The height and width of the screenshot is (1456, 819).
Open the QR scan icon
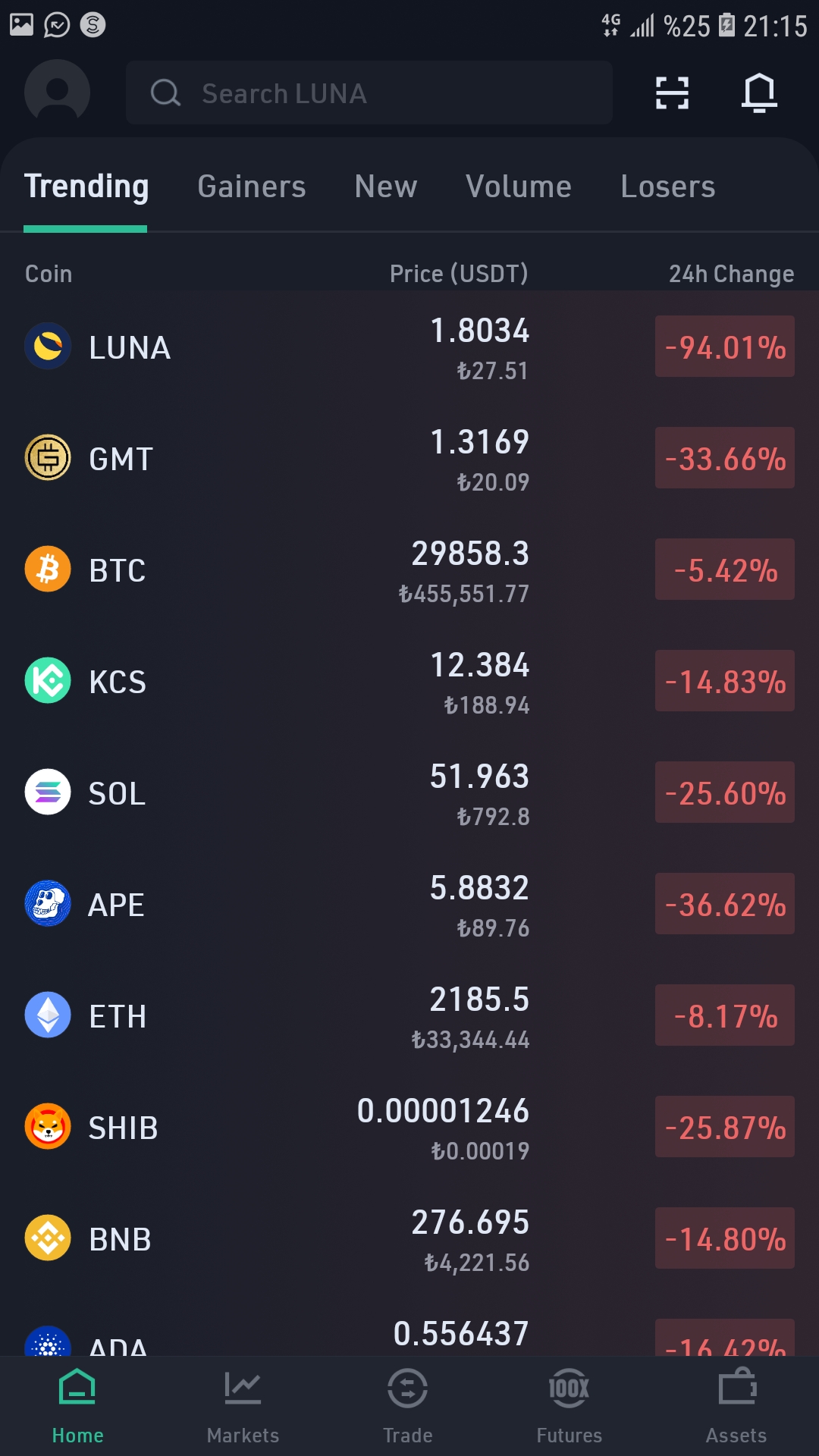pyautogui.click(x=672, y=93)
